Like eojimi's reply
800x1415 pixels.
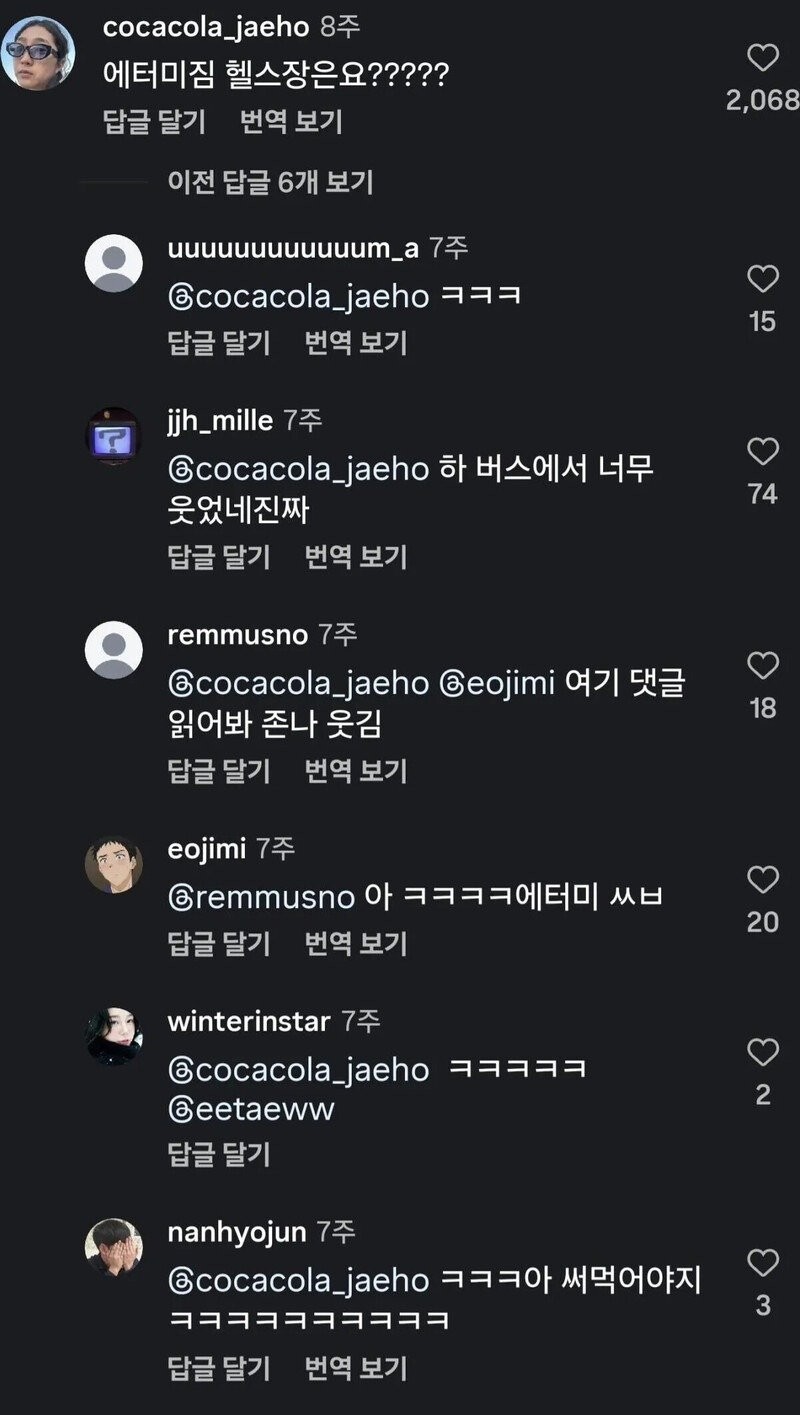[x=763, y=880]
